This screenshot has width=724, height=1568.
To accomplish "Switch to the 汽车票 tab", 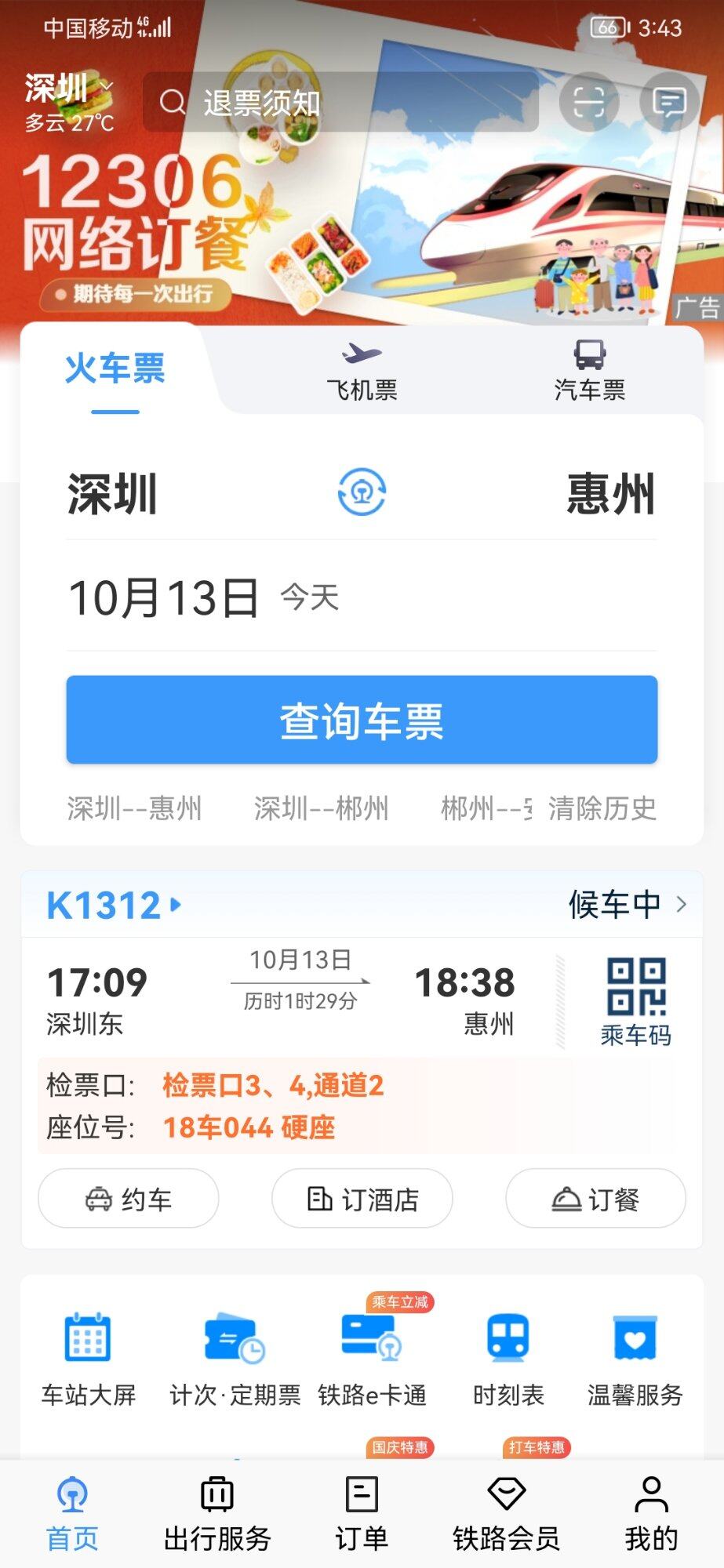I will [589, 372].
